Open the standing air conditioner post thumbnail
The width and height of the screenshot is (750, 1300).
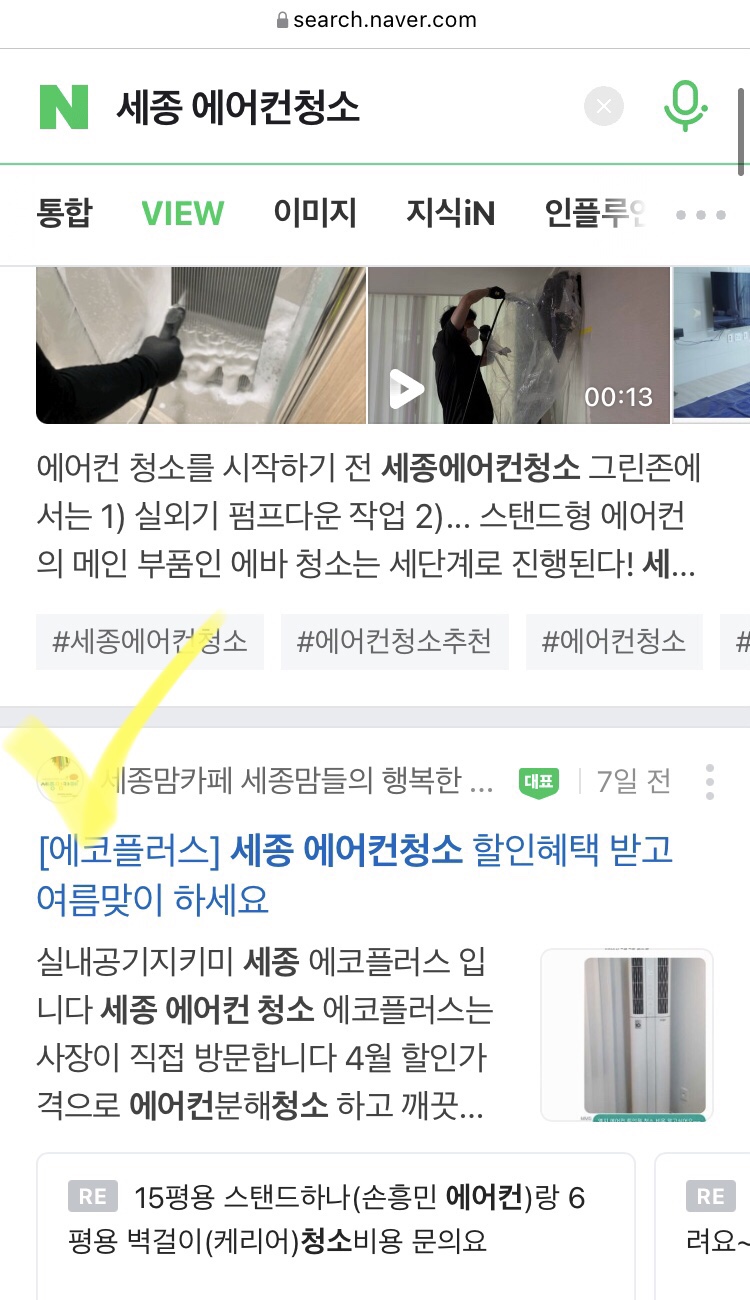click(x=626, y=1035)
